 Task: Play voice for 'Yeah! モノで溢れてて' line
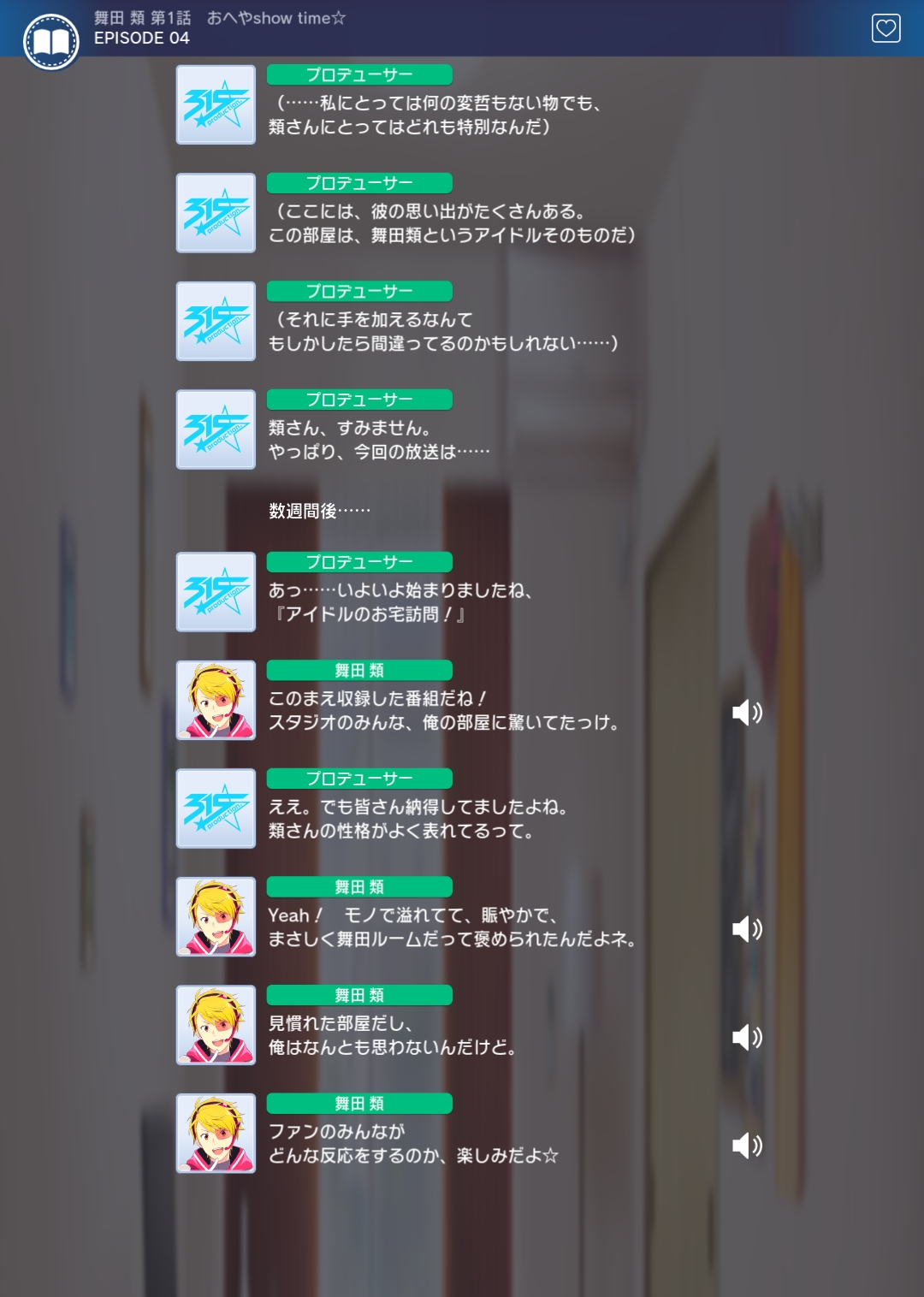[x=746, y=928]
